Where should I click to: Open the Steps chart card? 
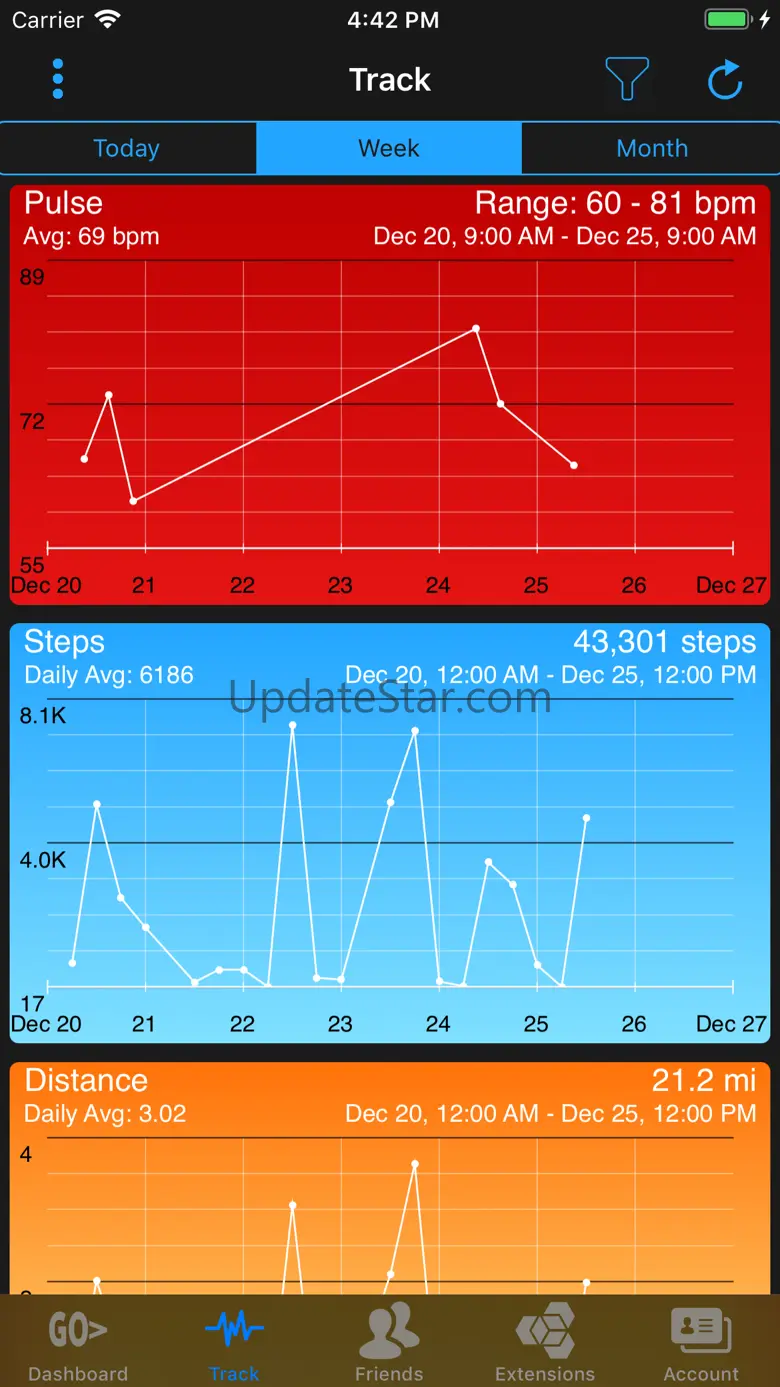pos(390,833)
